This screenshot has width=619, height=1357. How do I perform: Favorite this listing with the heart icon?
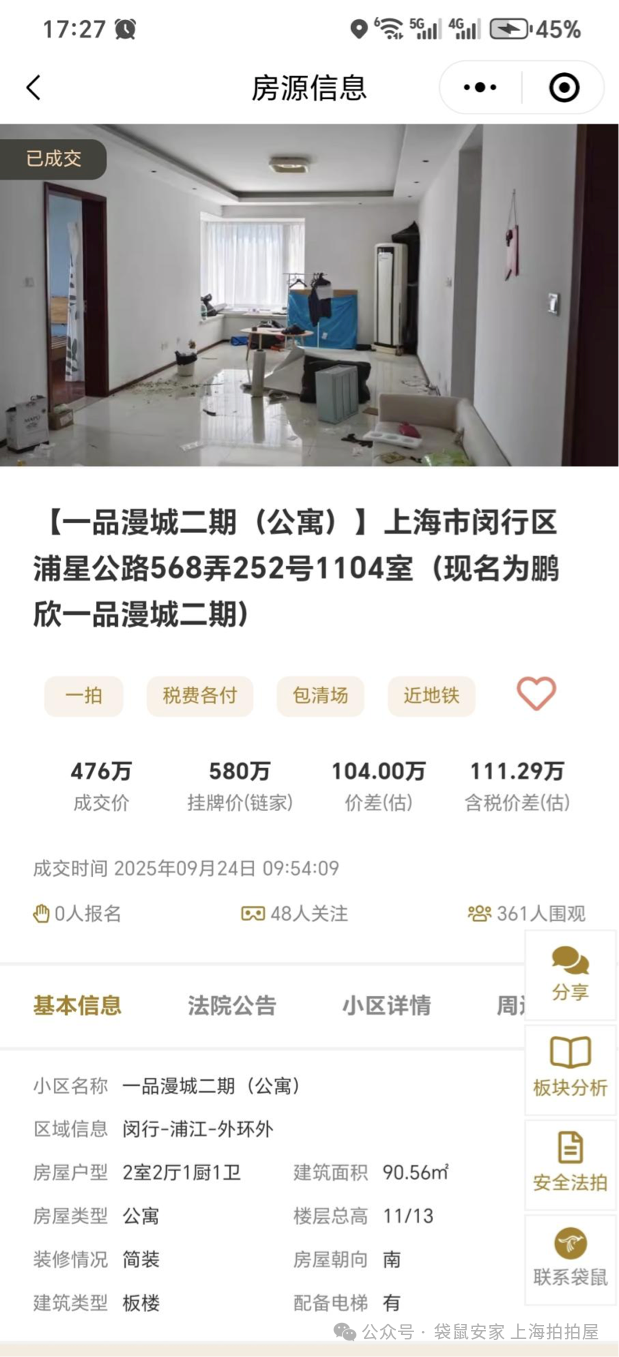(536, 694)
